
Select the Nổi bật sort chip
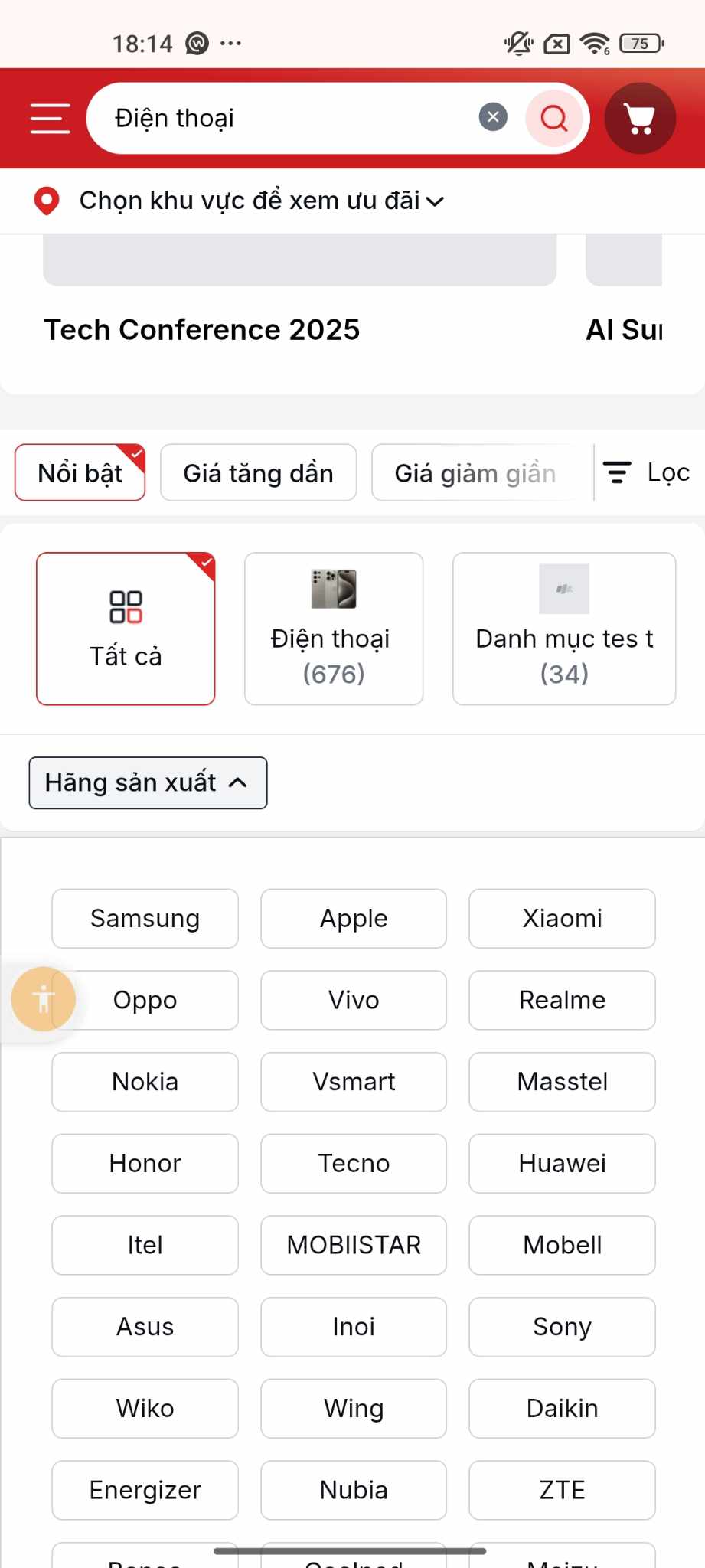point(80,473)
